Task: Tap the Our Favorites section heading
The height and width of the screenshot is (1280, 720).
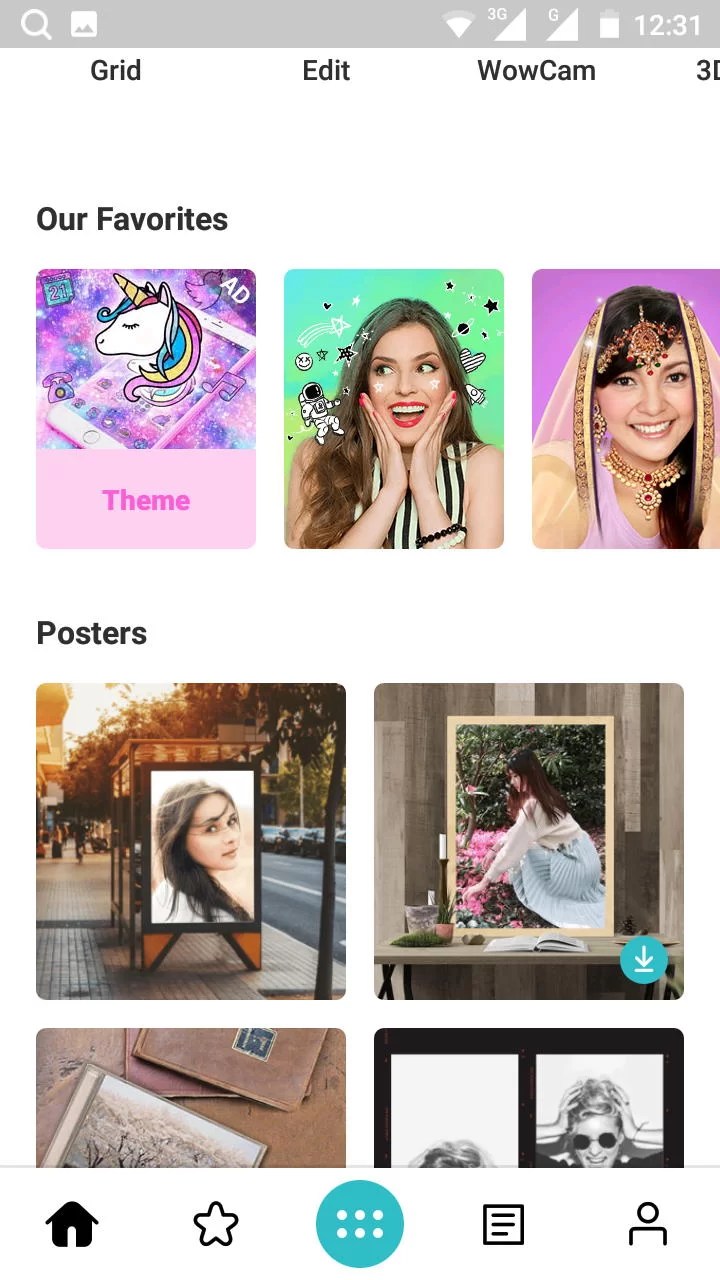Action: 131,219
